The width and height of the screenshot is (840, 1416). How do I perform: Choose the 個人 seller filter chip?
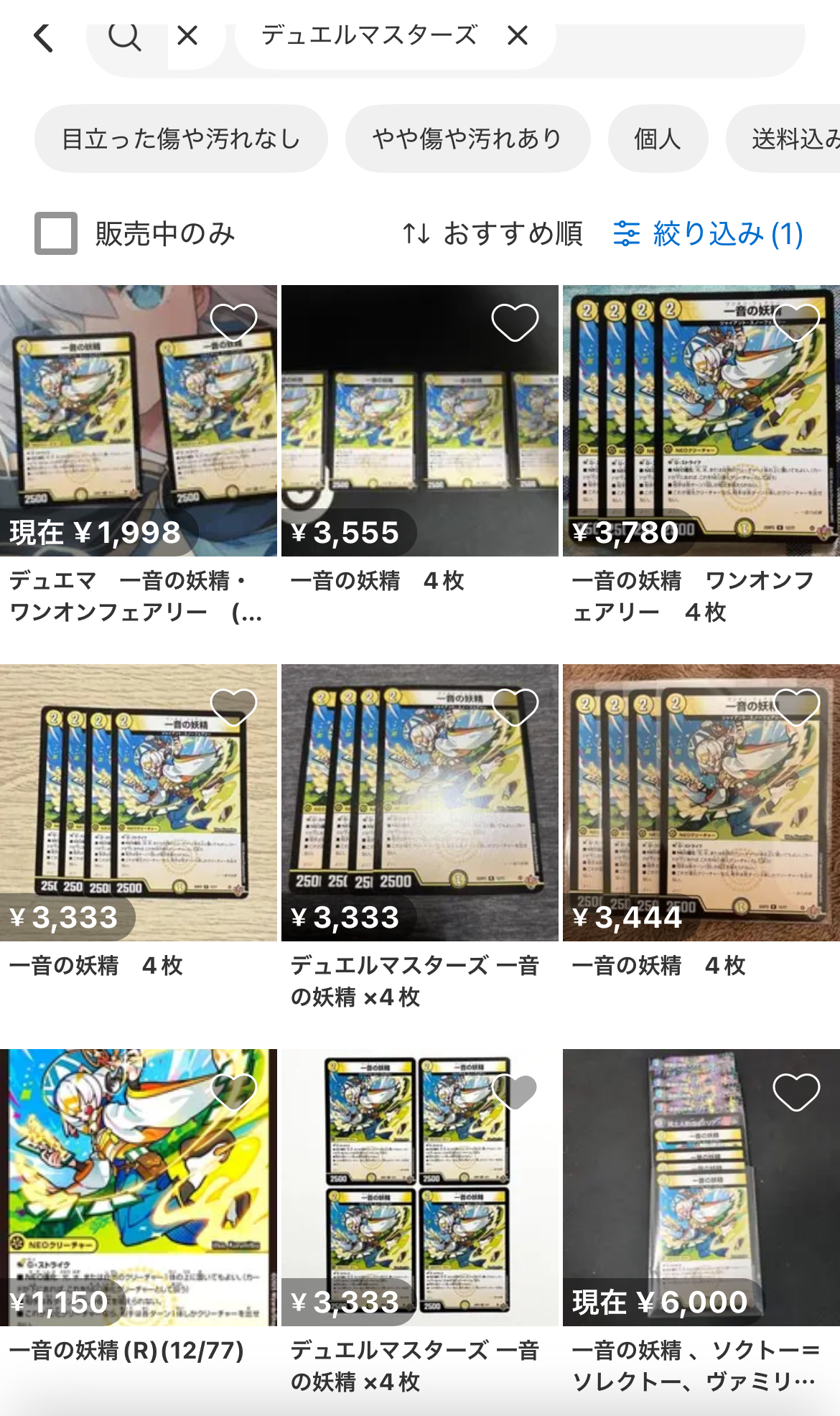tap(658, 139)
